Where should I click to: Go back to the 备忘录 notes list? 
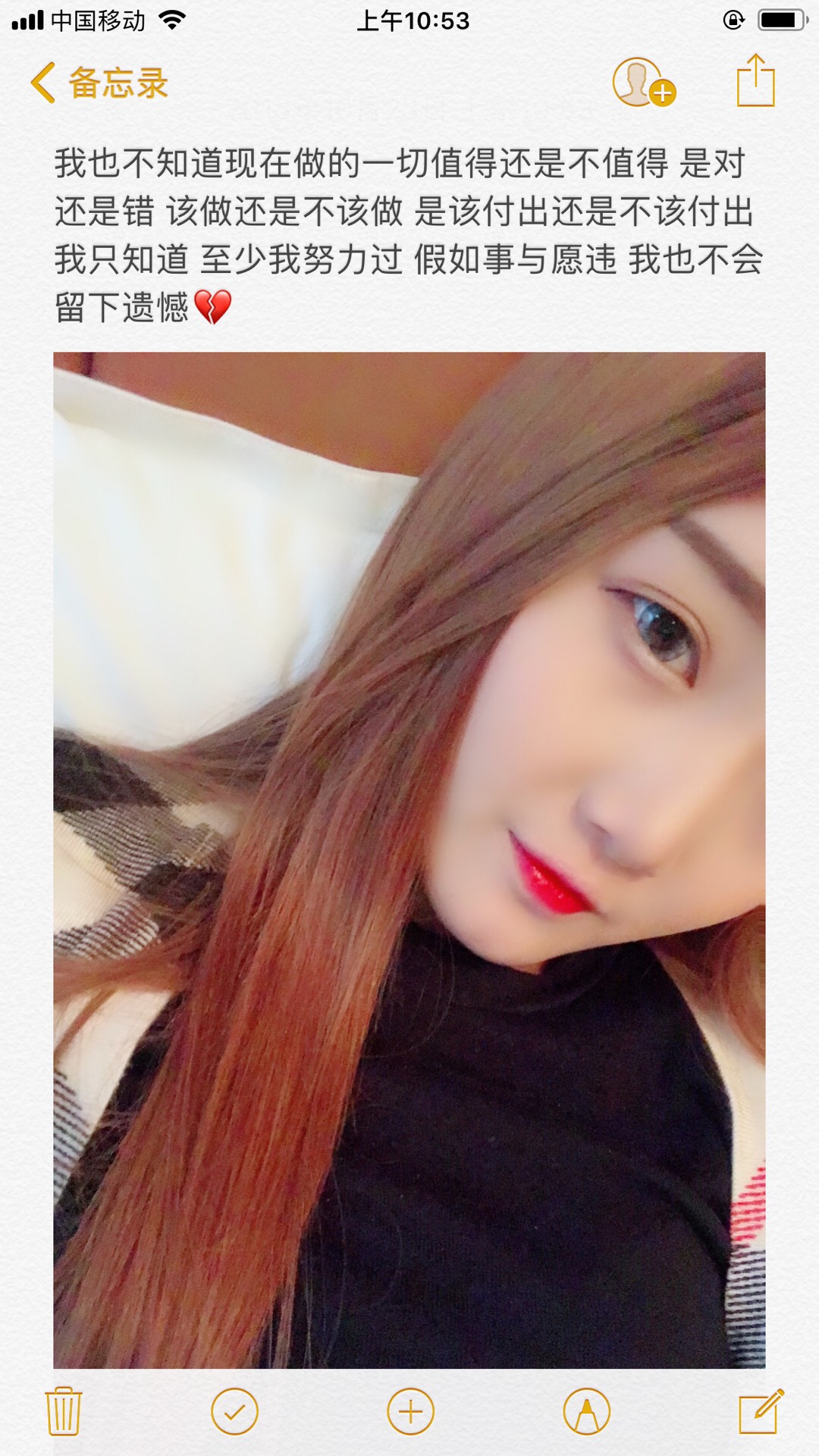pyautogui.click(x=99, y=83)
